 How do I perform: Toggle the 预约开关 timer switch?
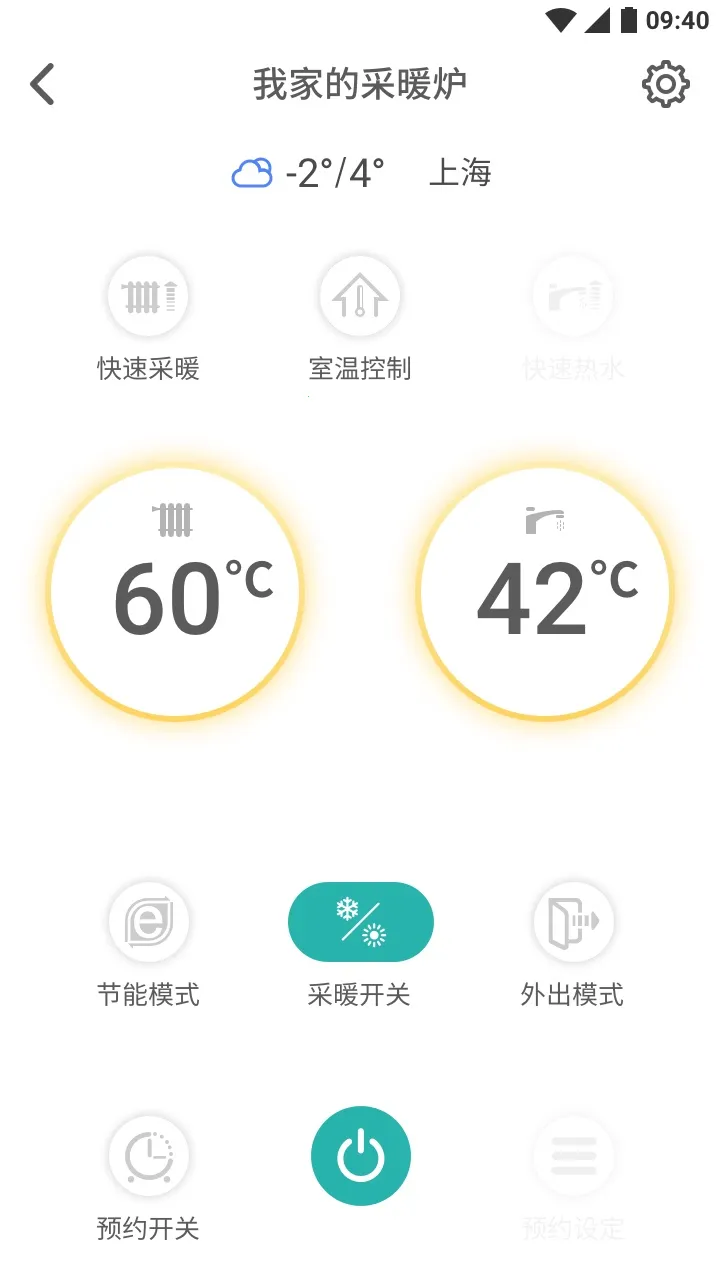tap(147, 1155)
